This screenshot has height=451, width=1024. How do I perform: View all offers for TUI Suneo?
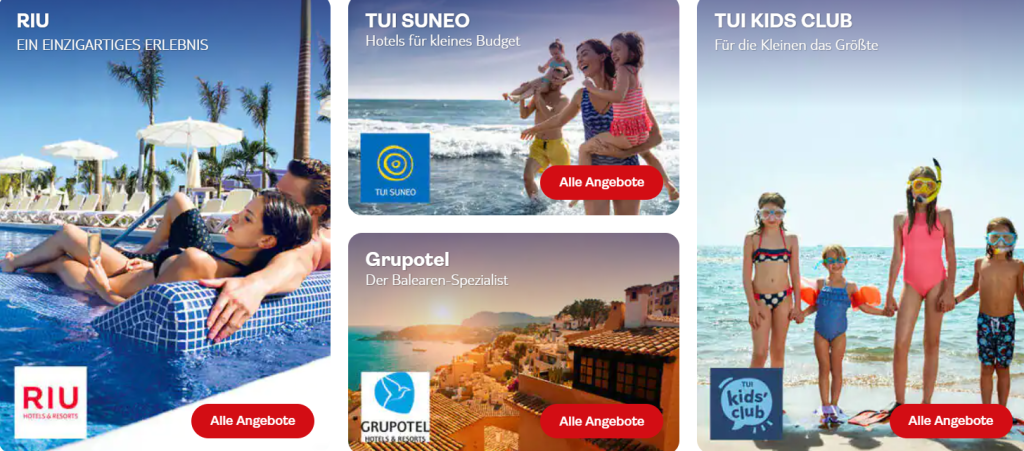pyautogui.click(x=601, y=182)
